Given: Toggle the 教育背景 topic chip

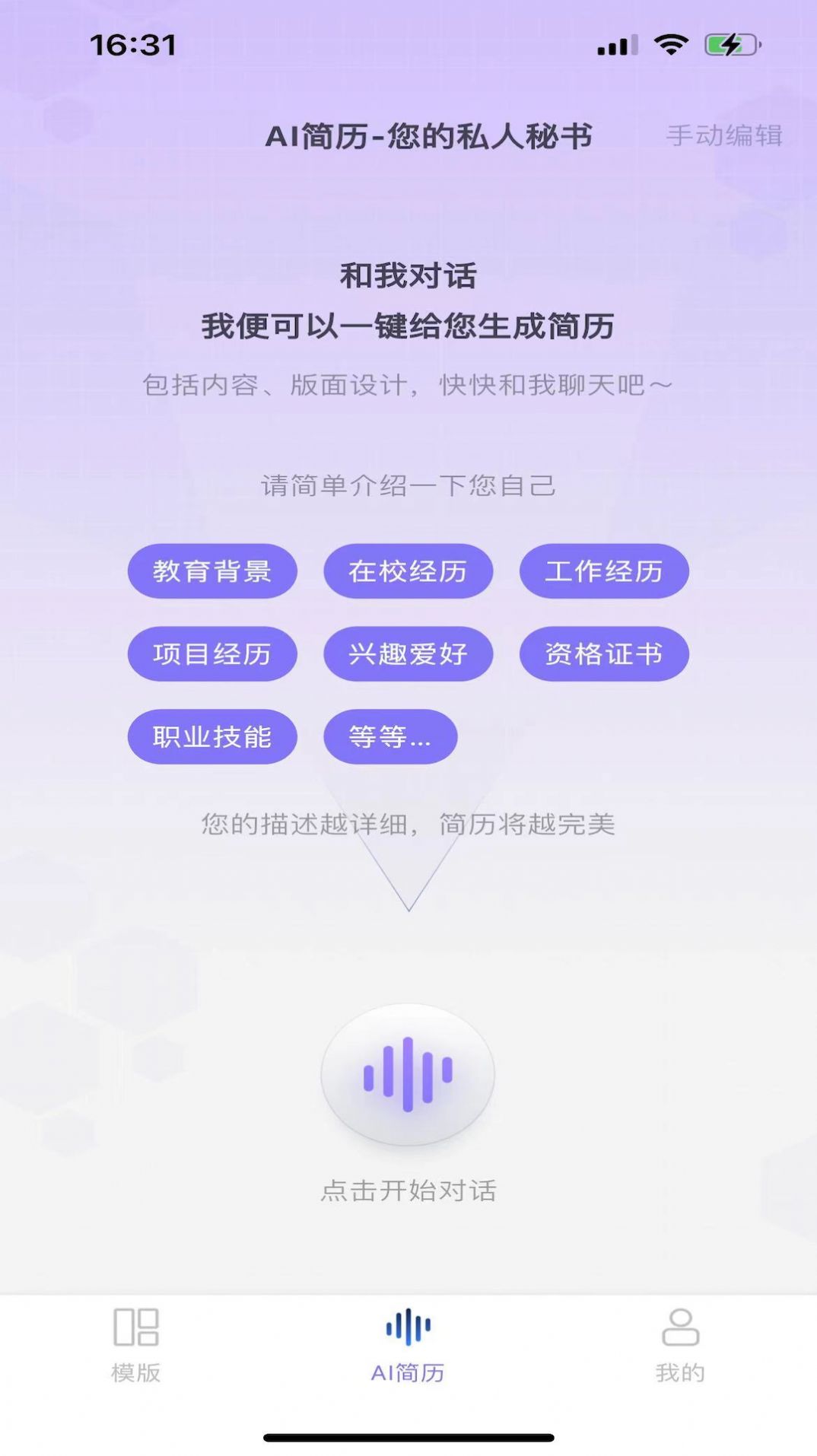Looking at the screenshot, I should [212, 571].
